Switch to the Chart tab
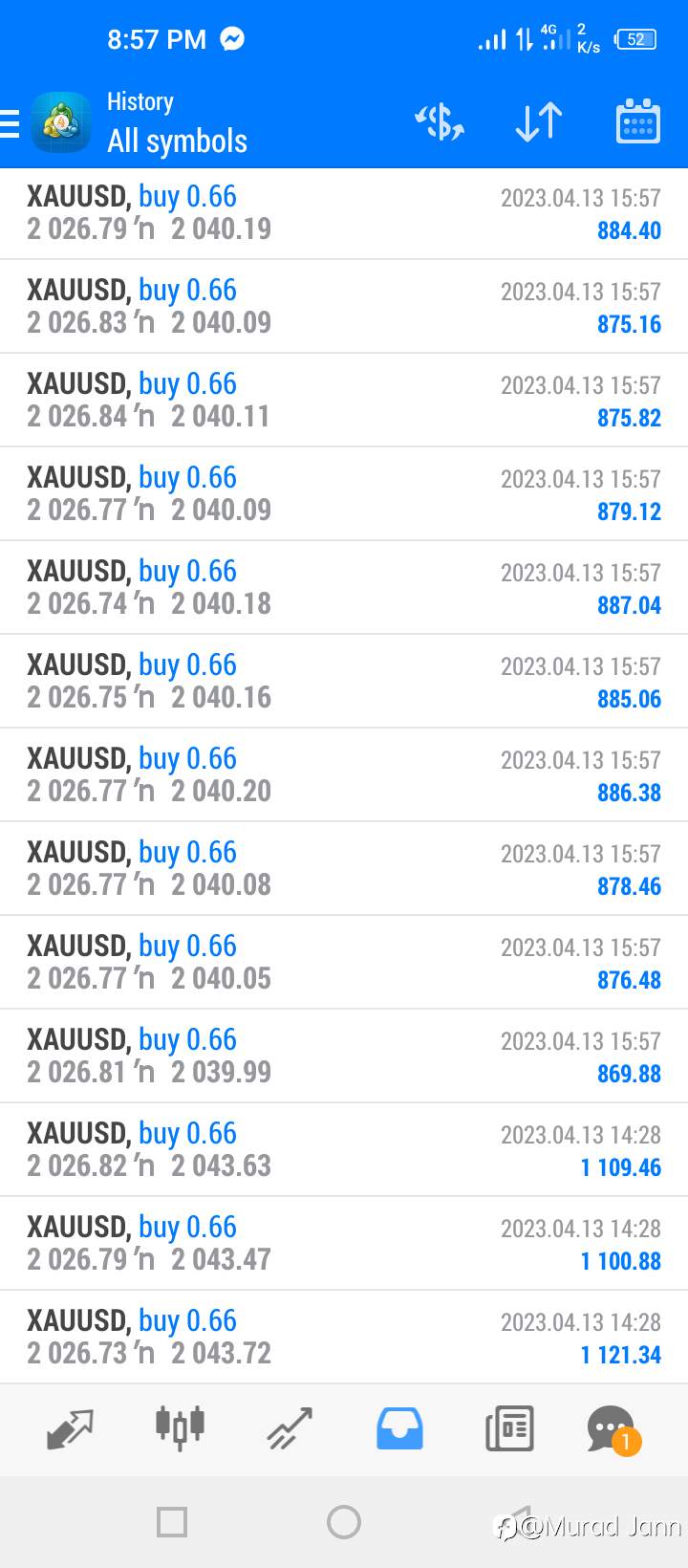Screen dimensions: 688x1568 coord(180,1428)
